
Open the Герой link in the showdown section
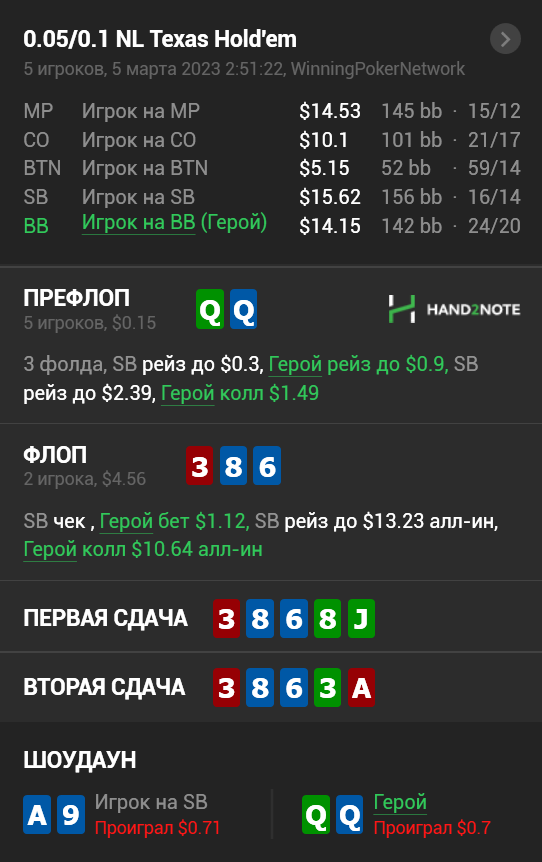pyautogui.click(x=400, y=803)
